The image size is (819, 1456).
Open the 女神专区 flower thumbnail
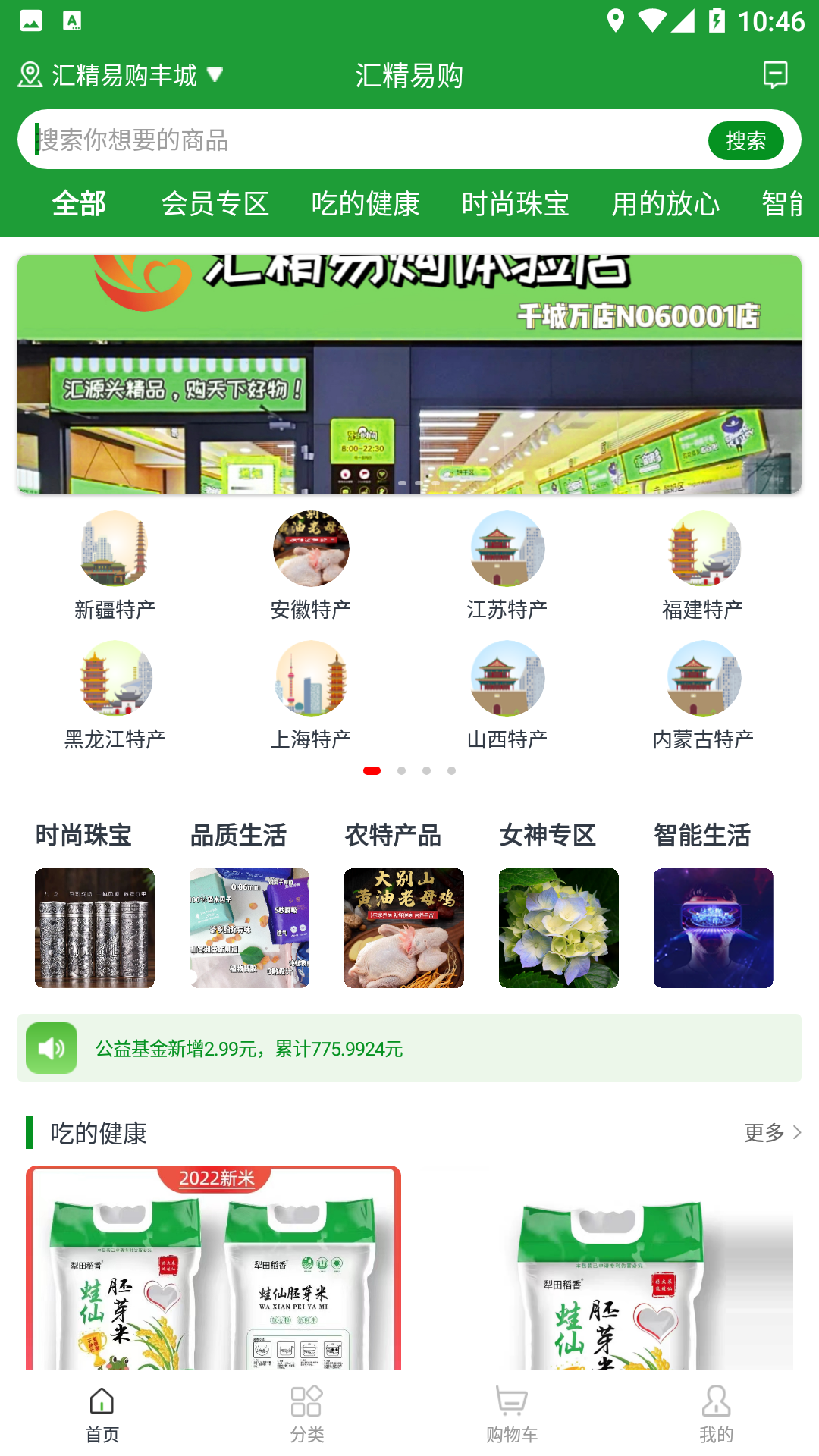(557, 927)
